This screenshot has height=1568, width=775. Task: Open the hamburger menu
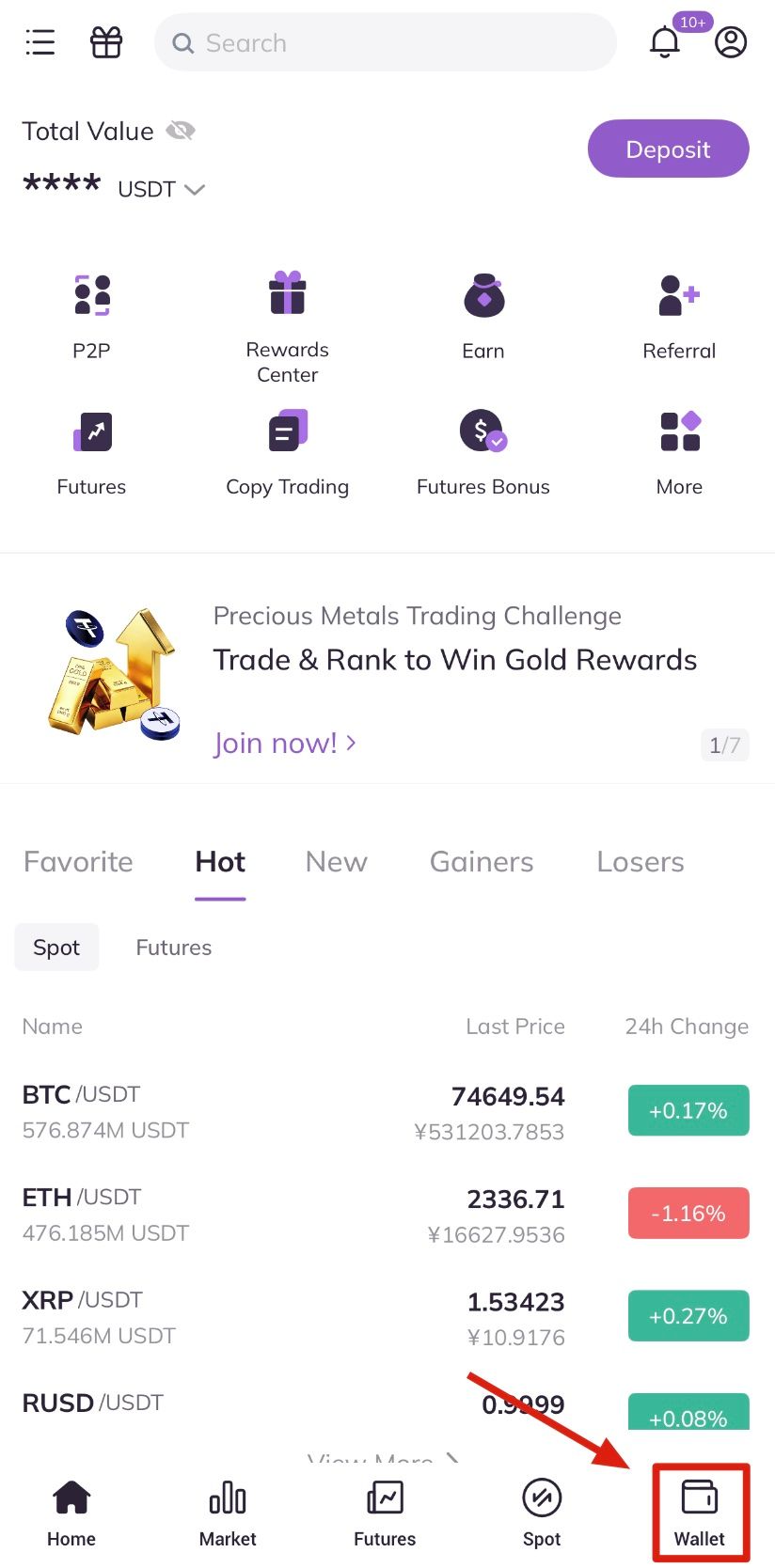click(40, 42)
